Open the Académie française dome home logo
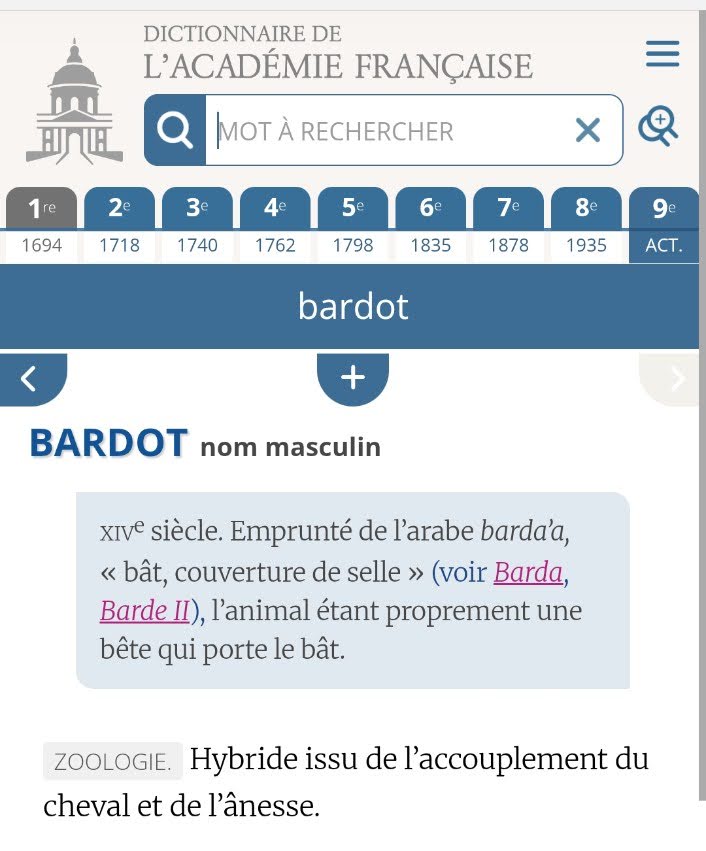The height and width of the screenshot is (851, 706). coord(74,100)
